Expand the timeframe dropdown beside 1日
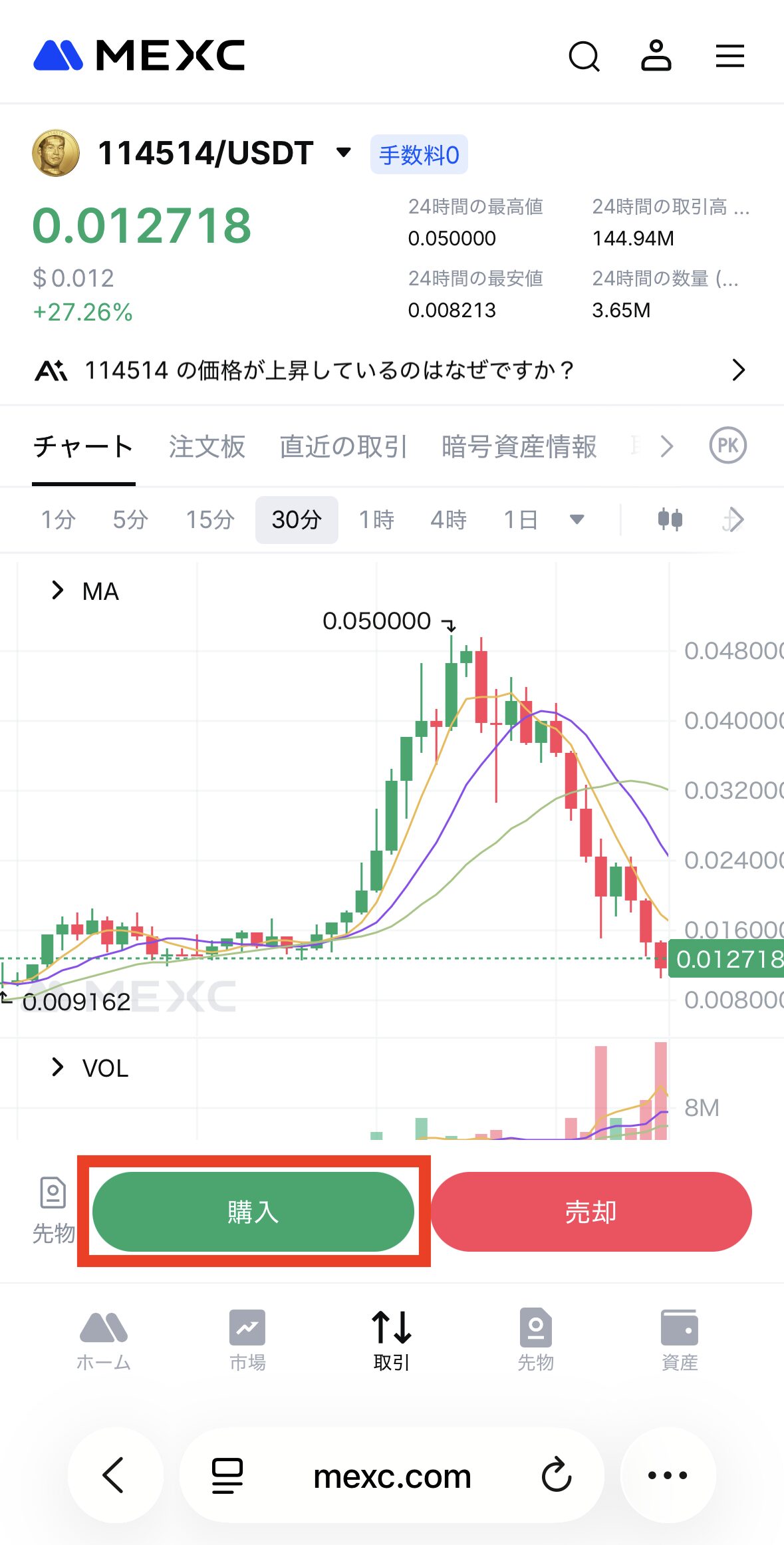 [577, 519]
